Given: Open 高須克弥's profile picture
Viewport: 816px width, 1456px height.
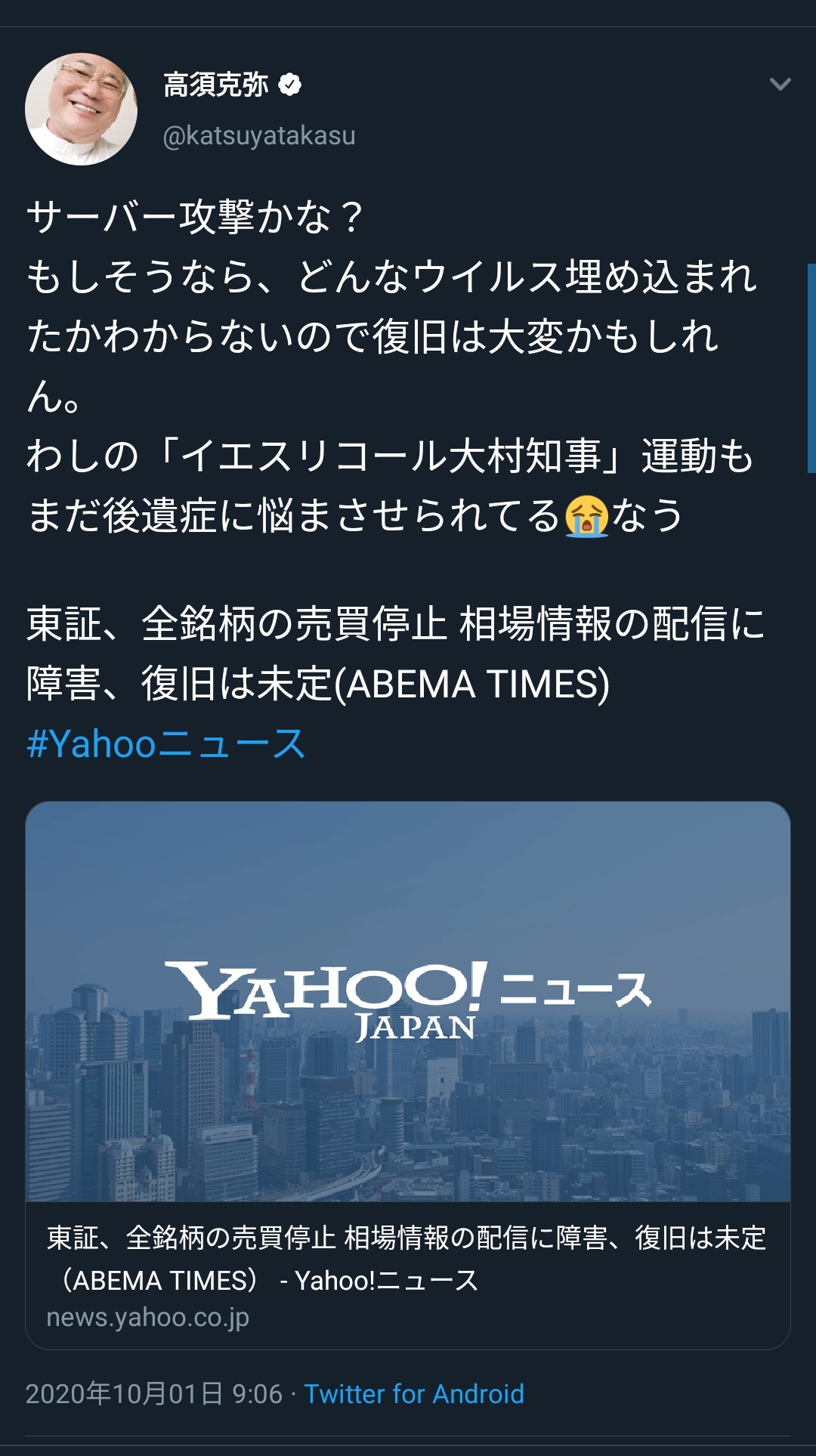Looking at the screenshot, I should tap(82, 109).
